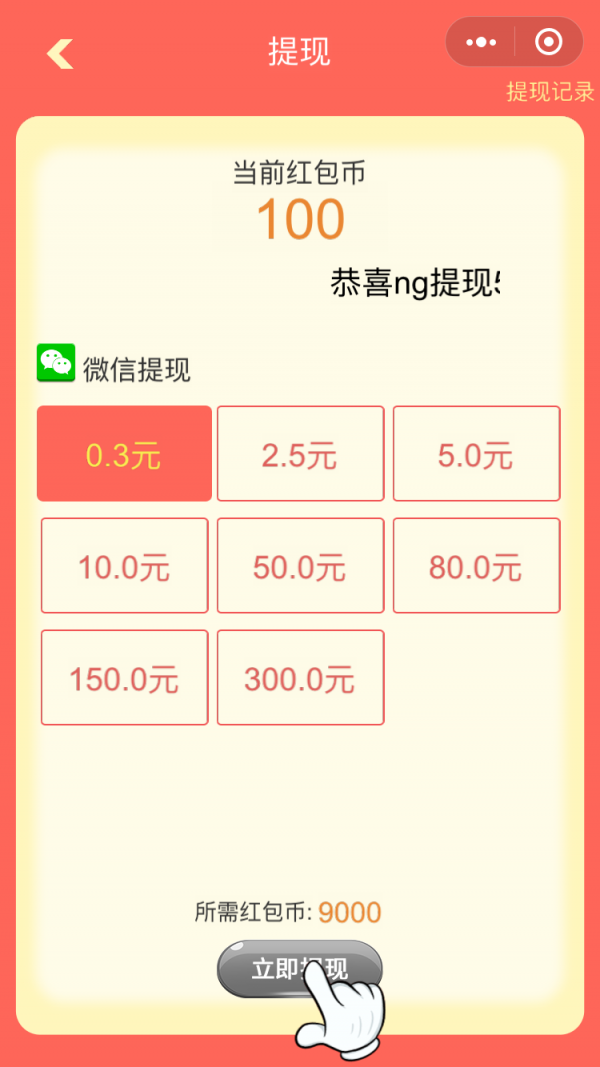Open 提现记录 withdrawal history

(550, 92)
